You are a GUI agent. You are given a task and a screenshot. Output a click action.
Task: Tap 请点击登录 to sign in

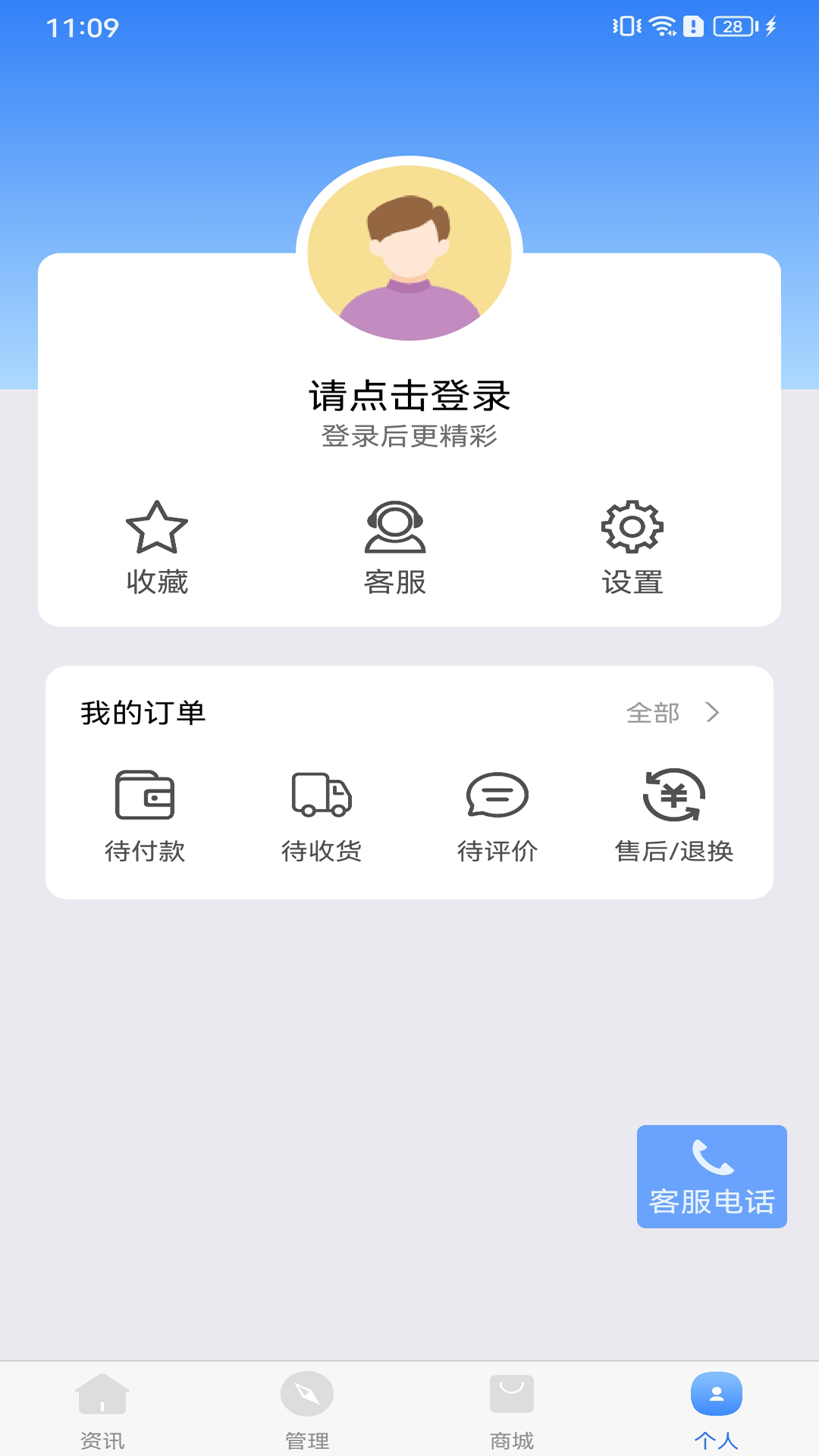[409, 396]
